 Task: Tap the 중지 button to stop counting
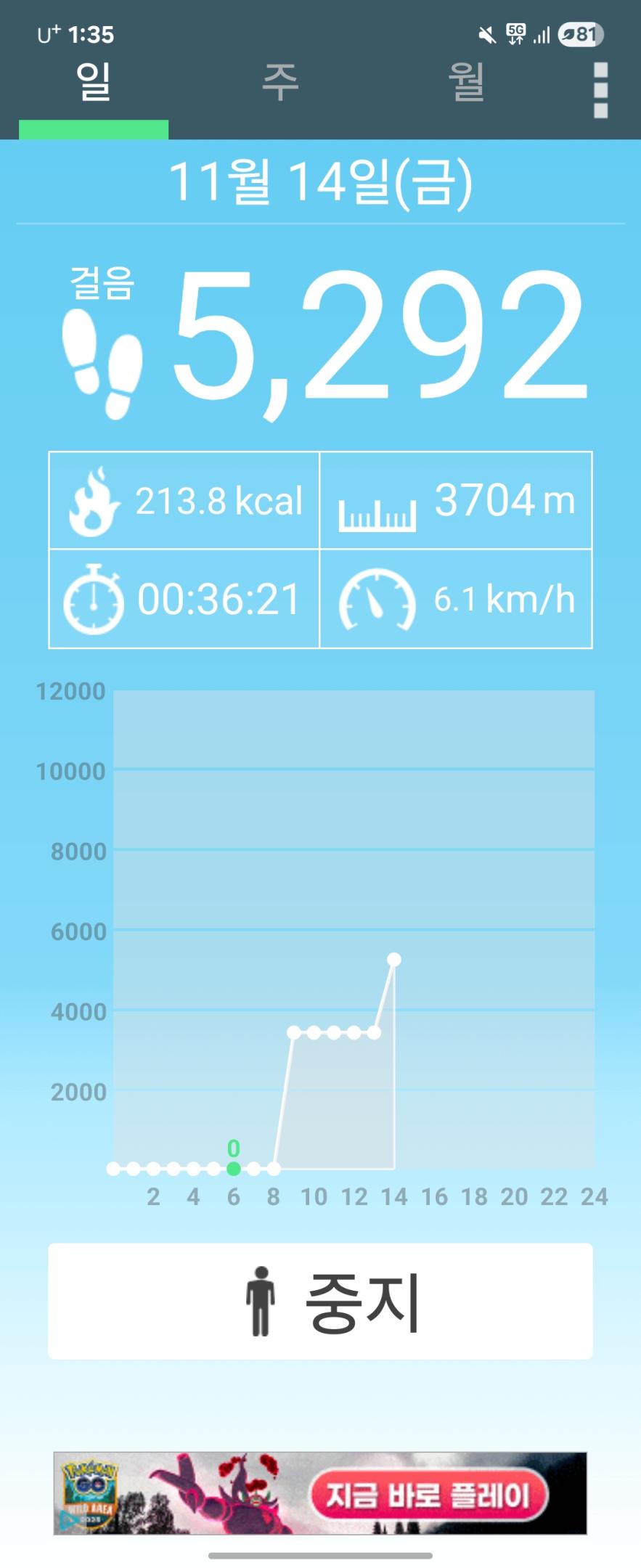pyautogui.click(x=320, y=1301)
